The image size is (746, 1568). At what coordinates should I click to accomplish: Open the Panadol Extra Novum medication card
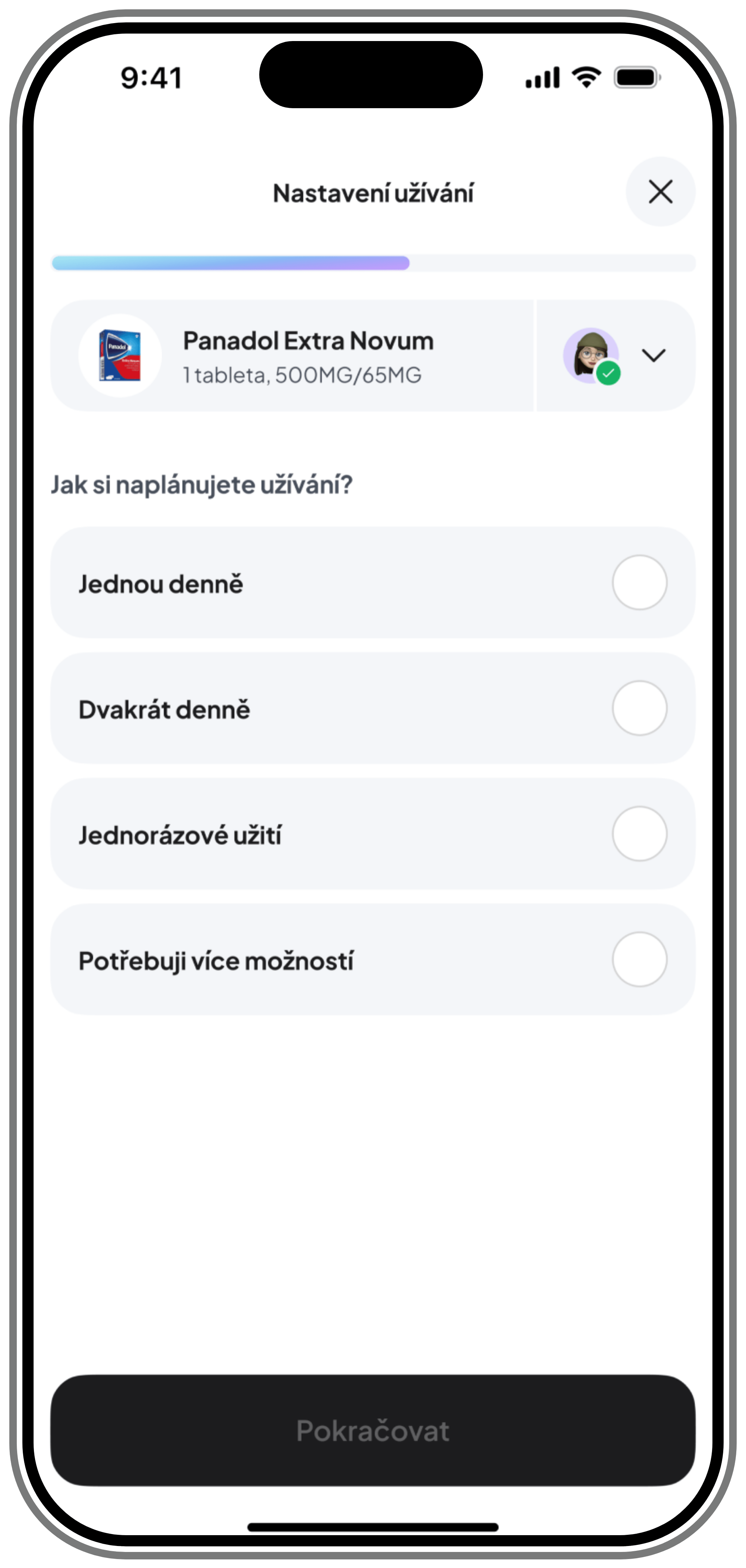coord(292,356)
